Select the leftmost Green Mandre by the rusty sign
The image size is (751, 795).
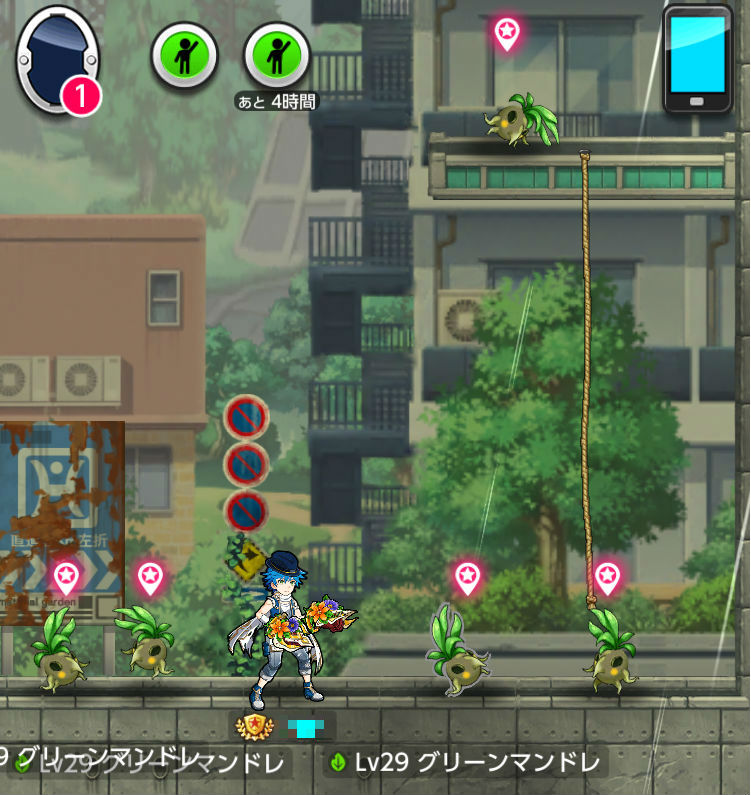tap(58, 653)
